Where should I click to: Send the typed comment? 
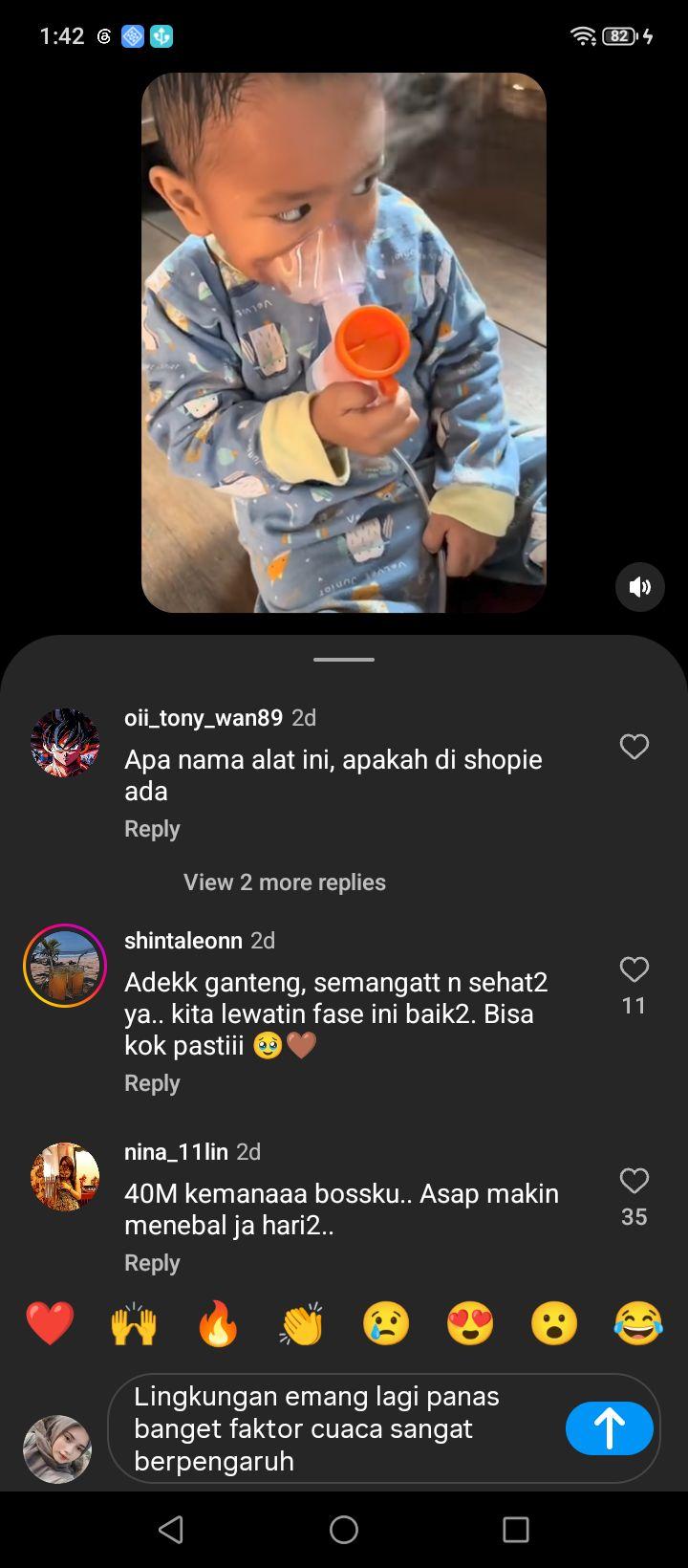pos(610,1428)
